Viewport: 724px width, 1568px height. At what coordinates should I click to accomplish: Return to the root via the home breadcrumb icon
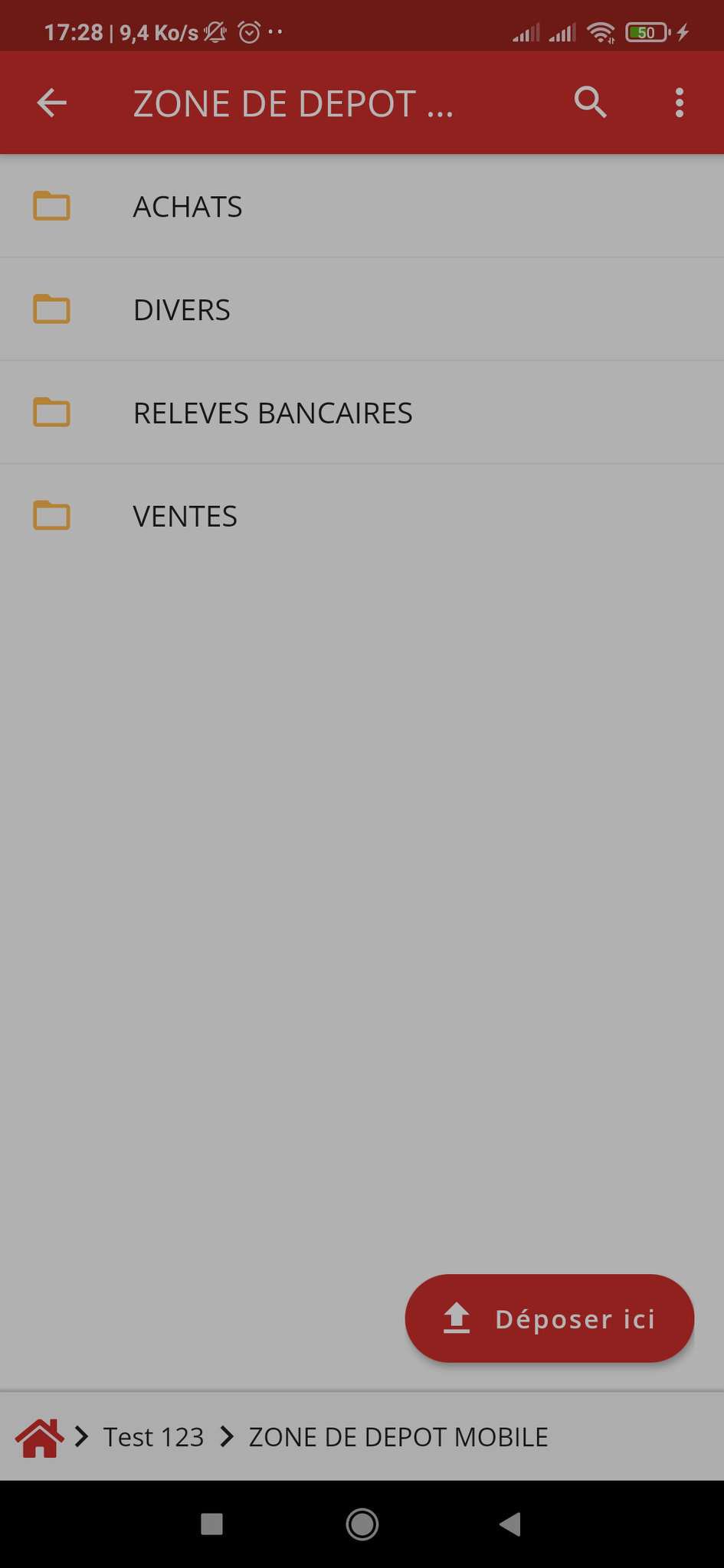[x=39, y=1437]
